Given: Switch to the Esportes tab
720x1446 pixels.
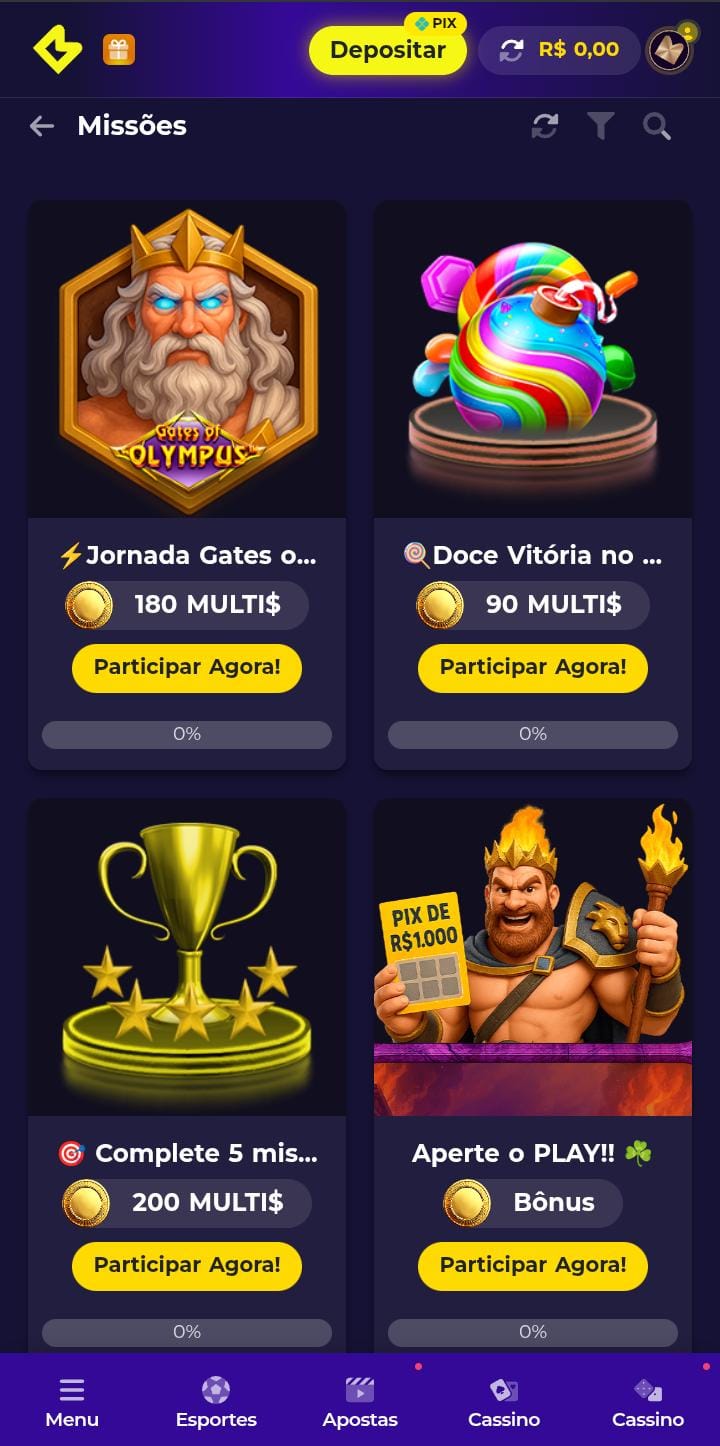Looking at the screenshot, I should [216, 1402].
